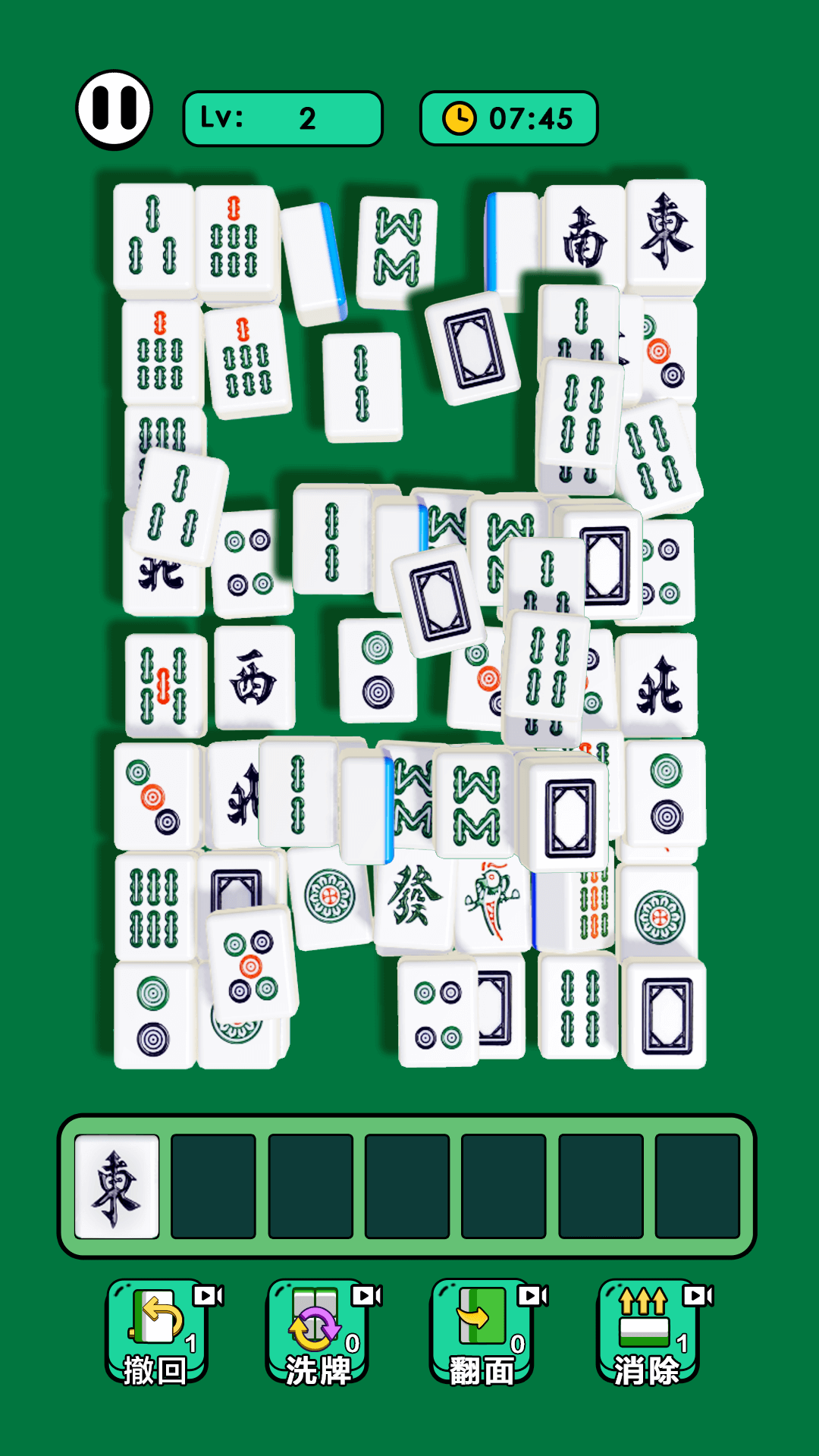The width and height of the screenshot is (819, 1456).
Task: Pick the 東 east wind tile on the board
Action: point(666,235)
